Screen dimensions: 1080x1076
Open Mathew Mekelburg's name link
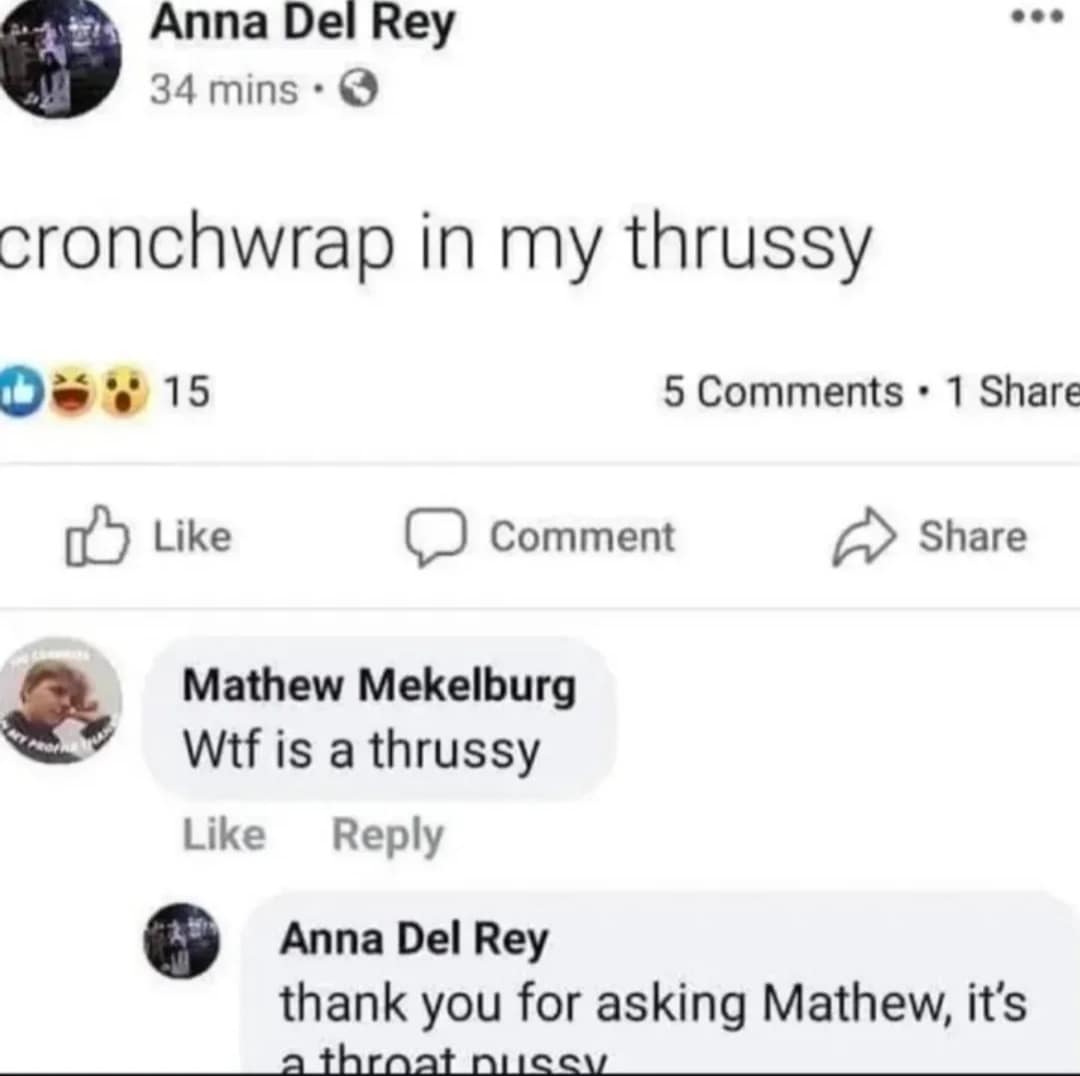[x=379, y=686]
